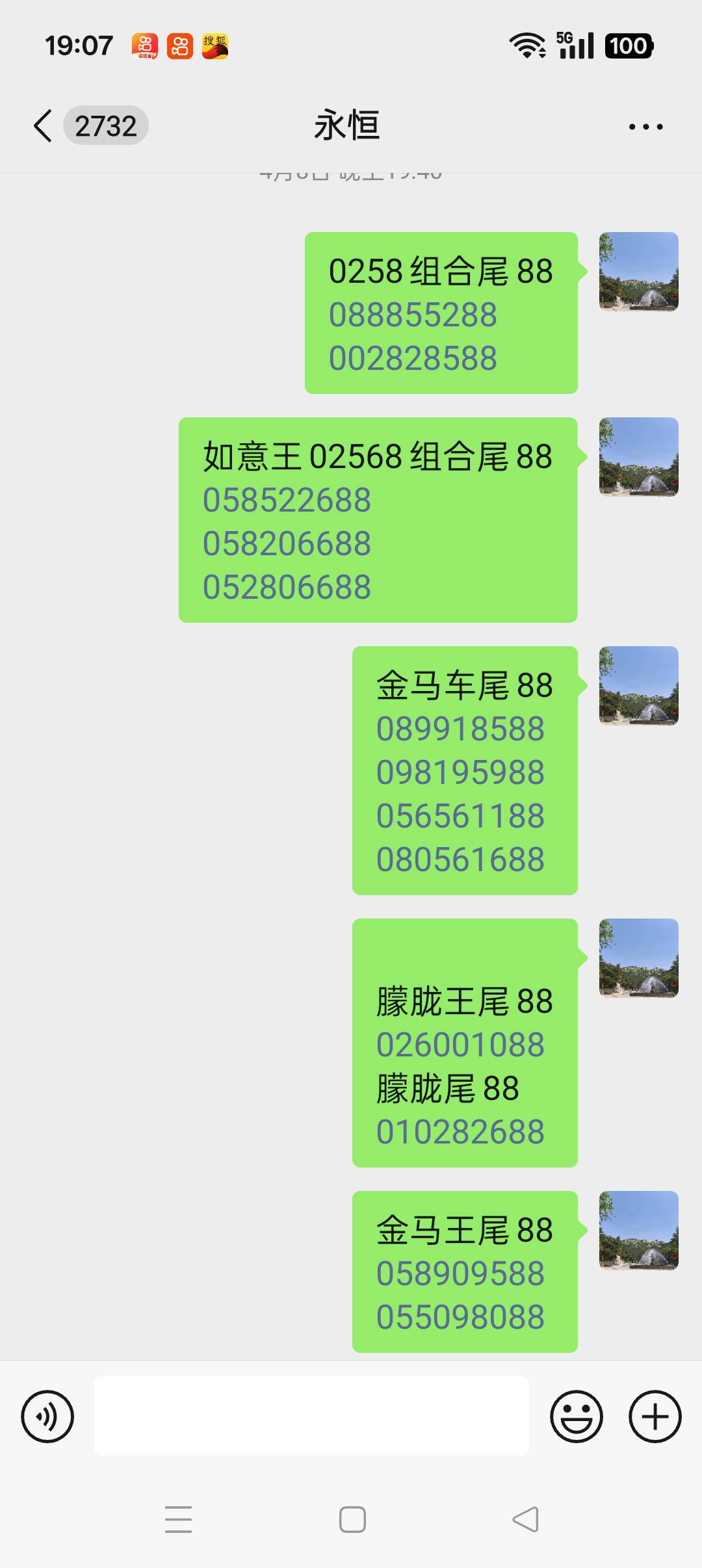Screen dimensions: 702x1568
Task: Switch to voice message input
Action: 47,1417
